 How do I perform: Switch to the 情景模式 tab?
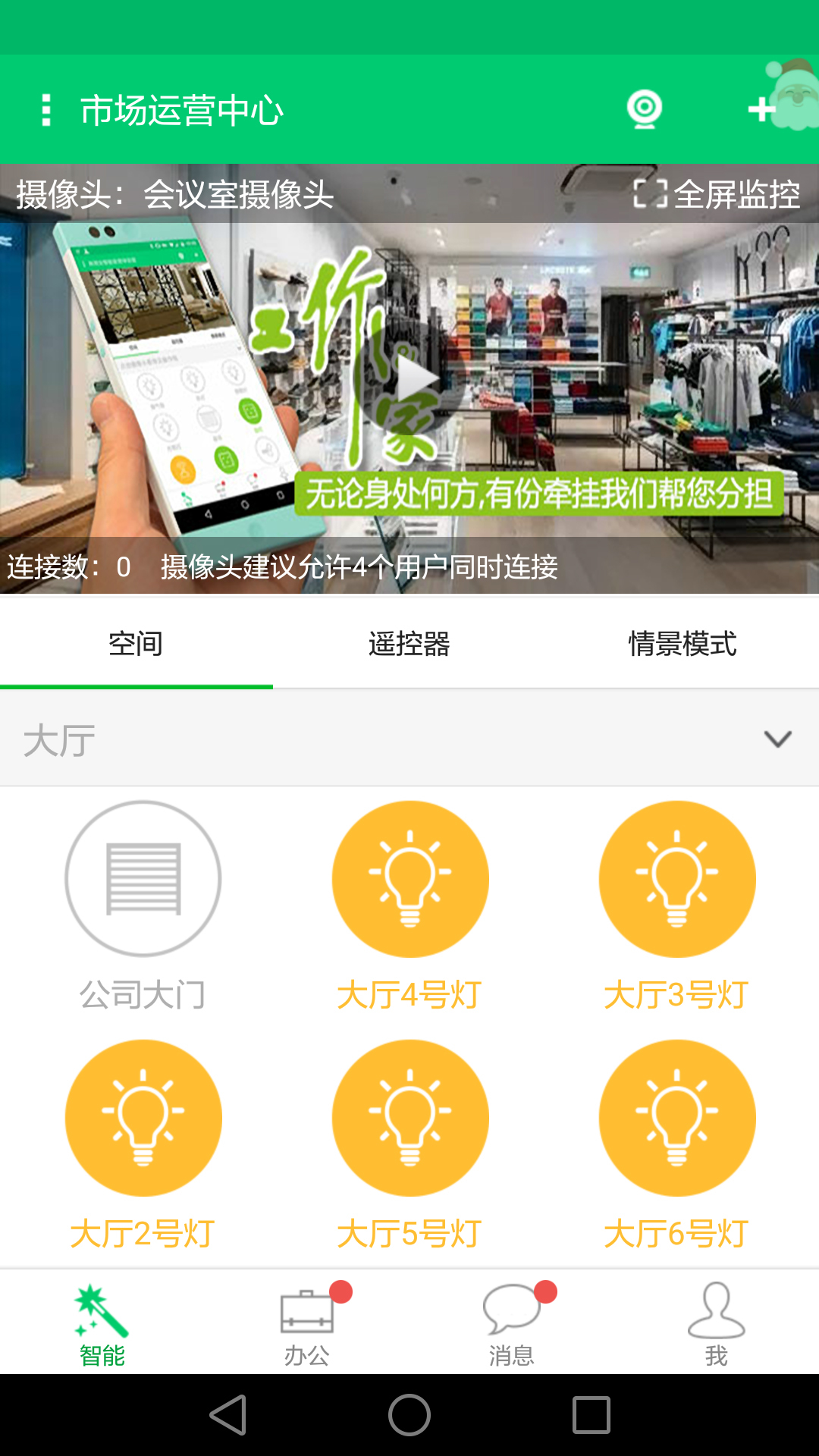click(x=682, y=644)
